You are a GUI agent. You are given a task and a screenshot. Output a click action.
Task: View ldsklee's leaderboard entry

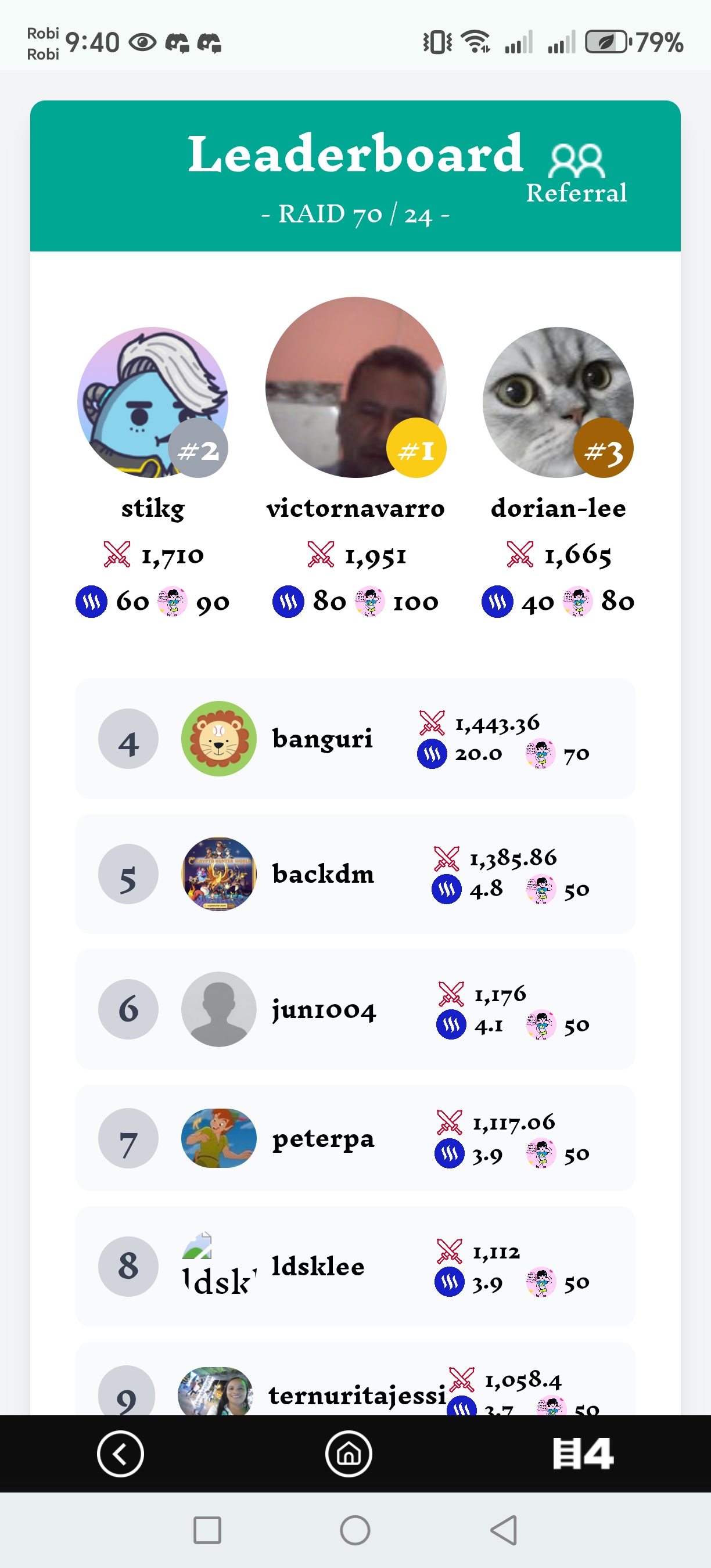click(x=355, y=1266)
